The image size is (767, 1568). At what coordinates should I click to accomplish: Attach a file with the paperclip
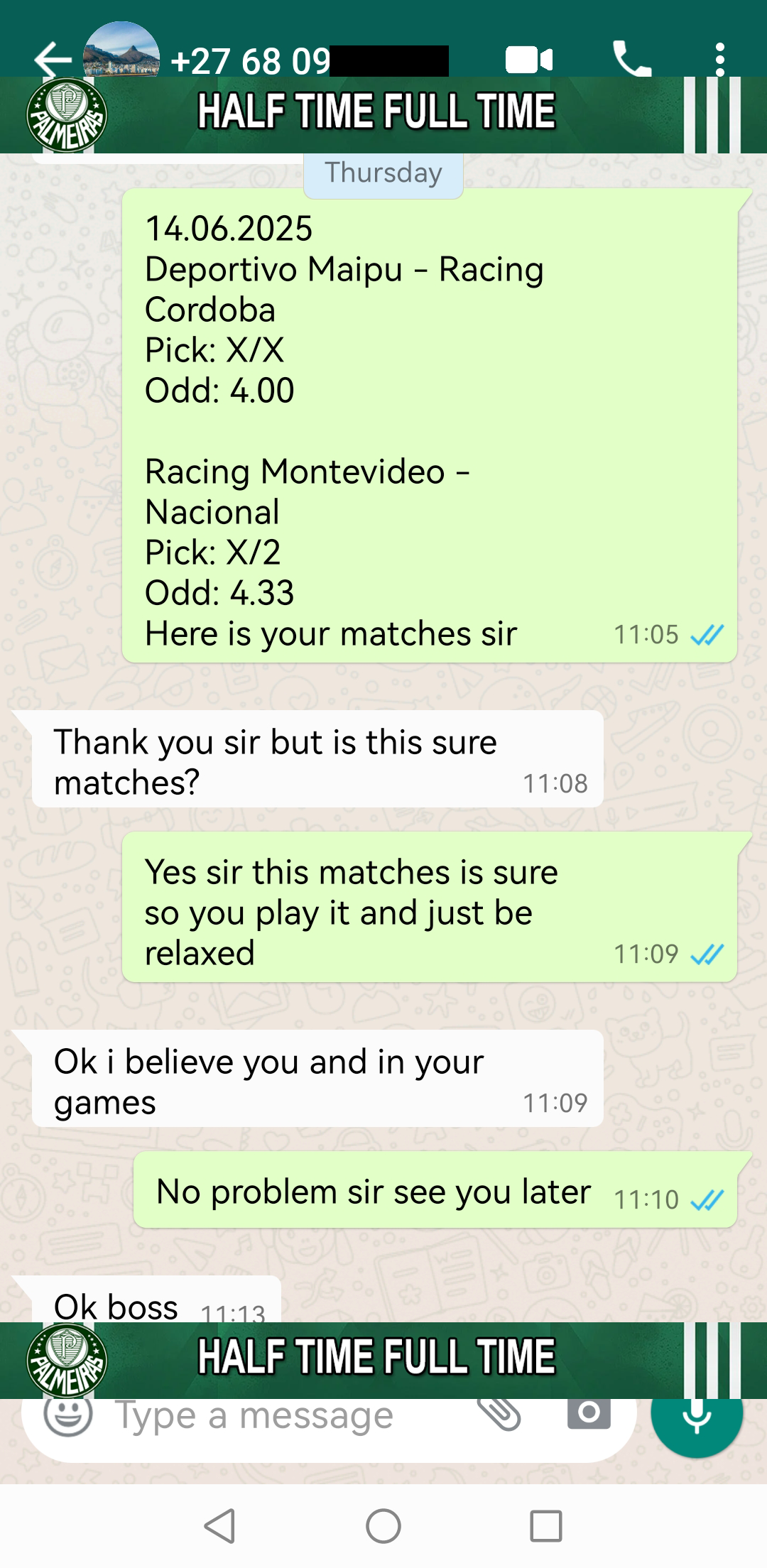[x=500, y=1413]
